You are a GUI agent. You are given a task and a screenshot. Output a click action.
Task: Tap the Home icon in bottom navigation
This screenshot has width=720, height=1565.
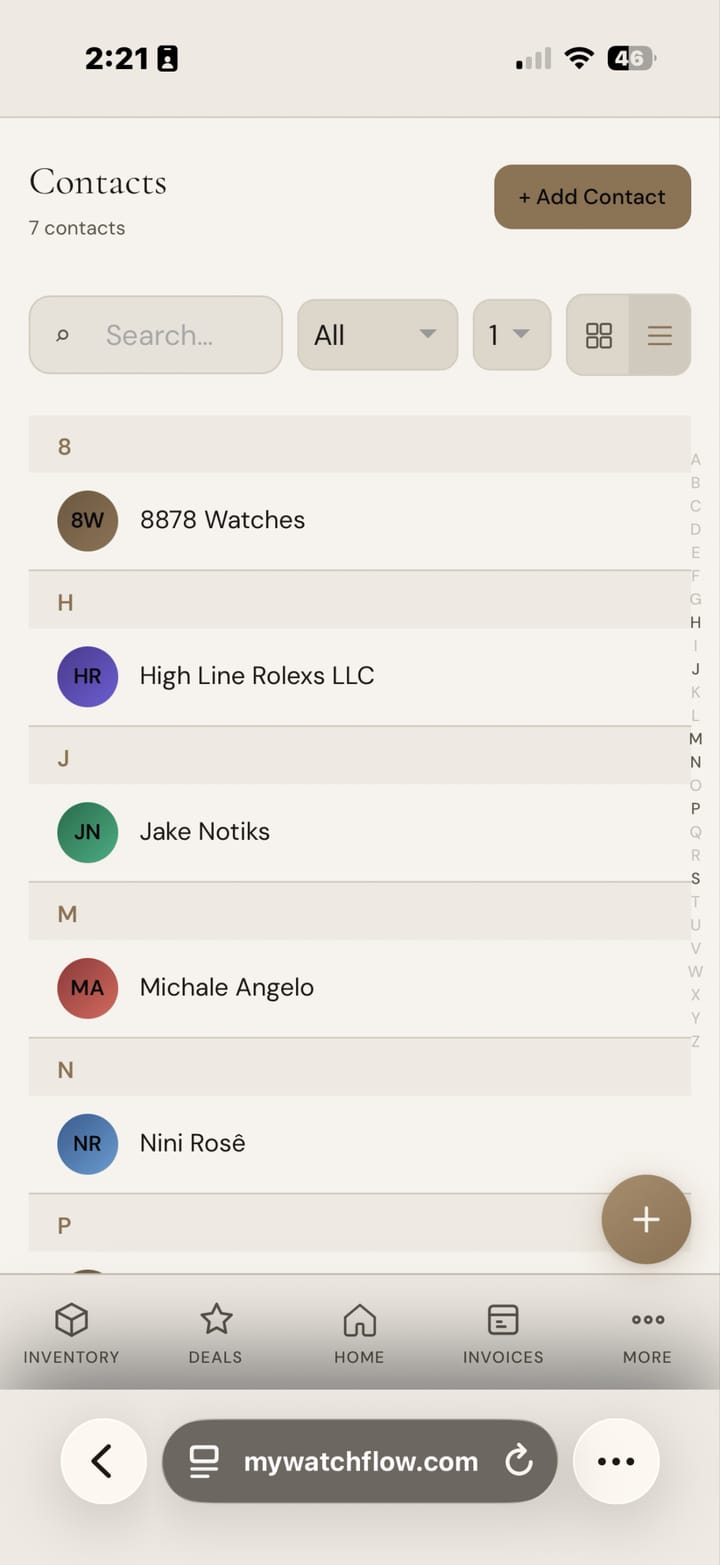click(x=359, y=1320)
